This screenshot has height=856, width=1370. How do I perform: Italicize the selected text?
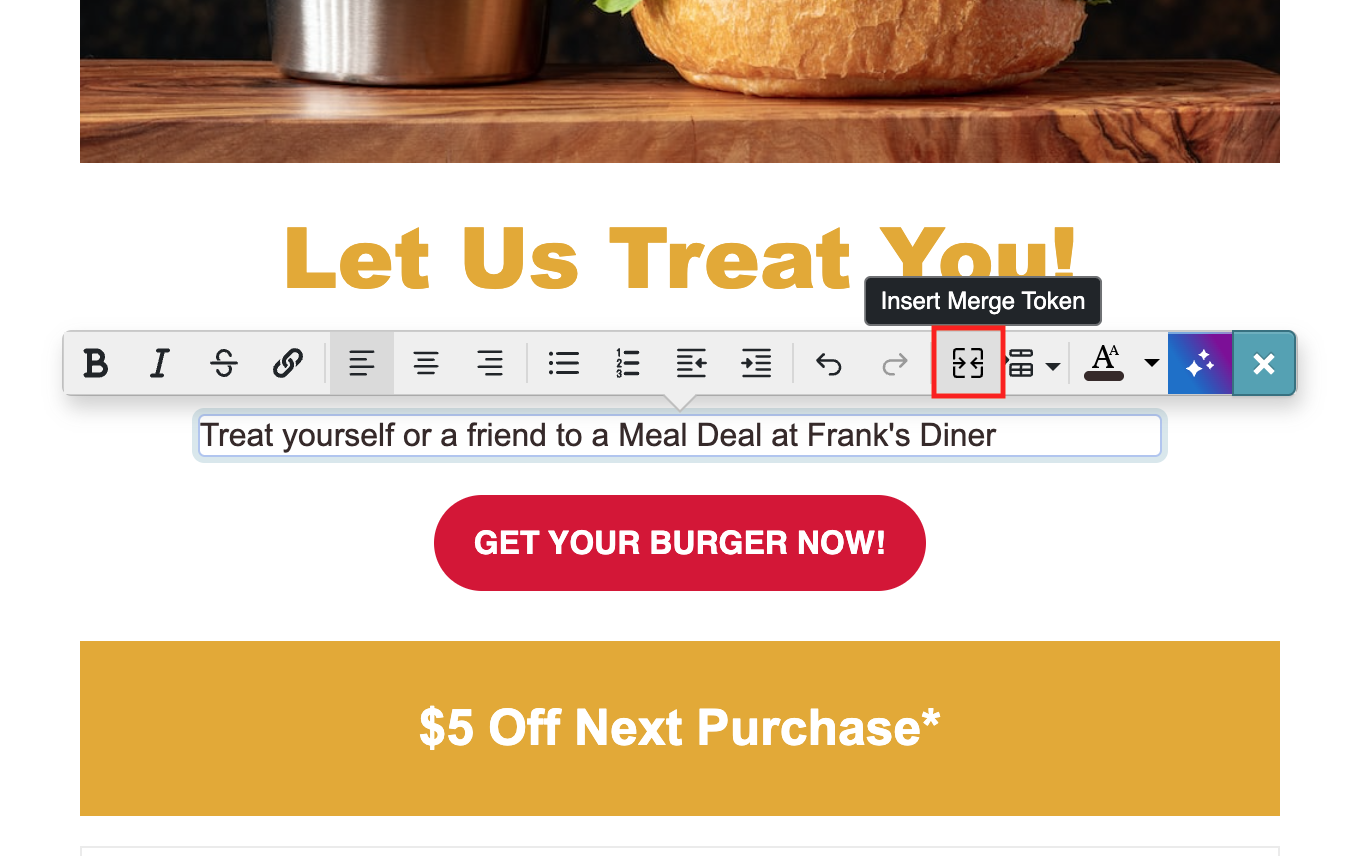point(159,363)
